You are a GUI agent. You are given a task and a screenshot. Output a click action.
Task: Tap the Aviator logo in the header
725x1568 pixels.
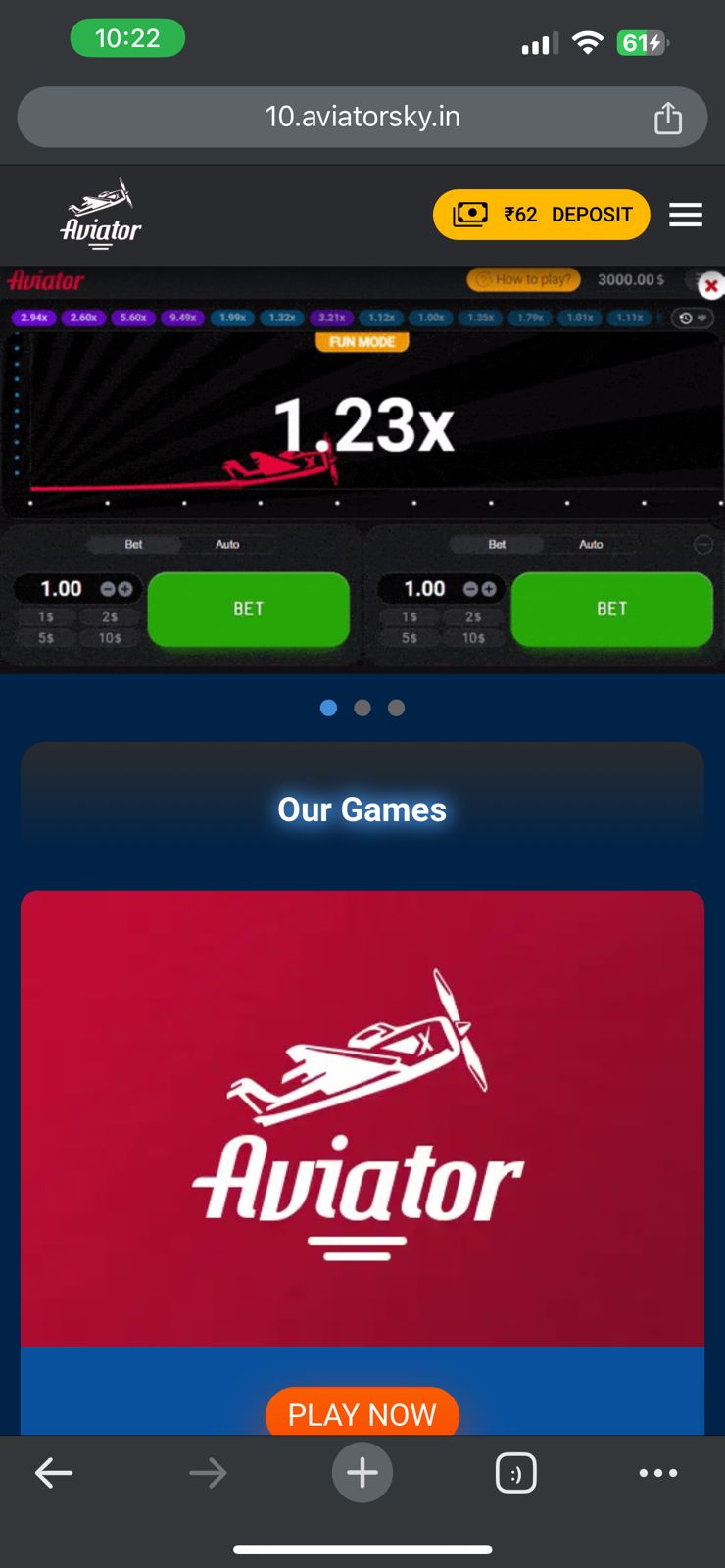tap(101, 214)
